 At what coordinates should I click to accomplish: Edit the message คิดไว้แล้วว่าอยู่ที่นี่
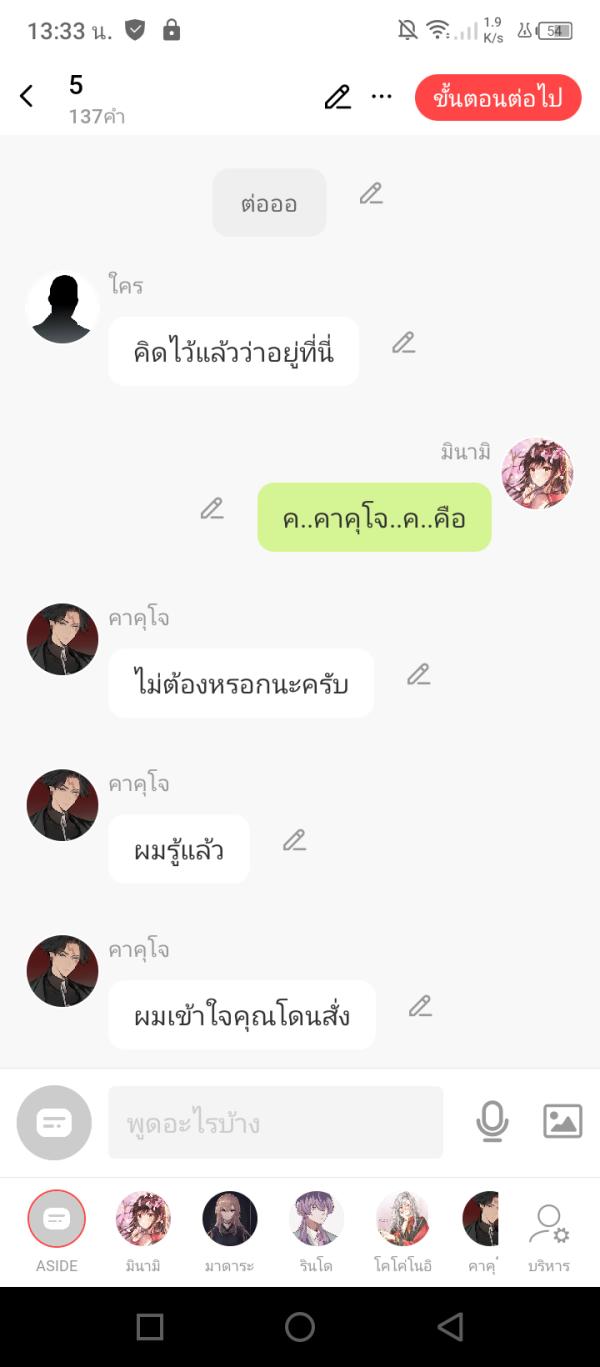click(x=403, y=343)
